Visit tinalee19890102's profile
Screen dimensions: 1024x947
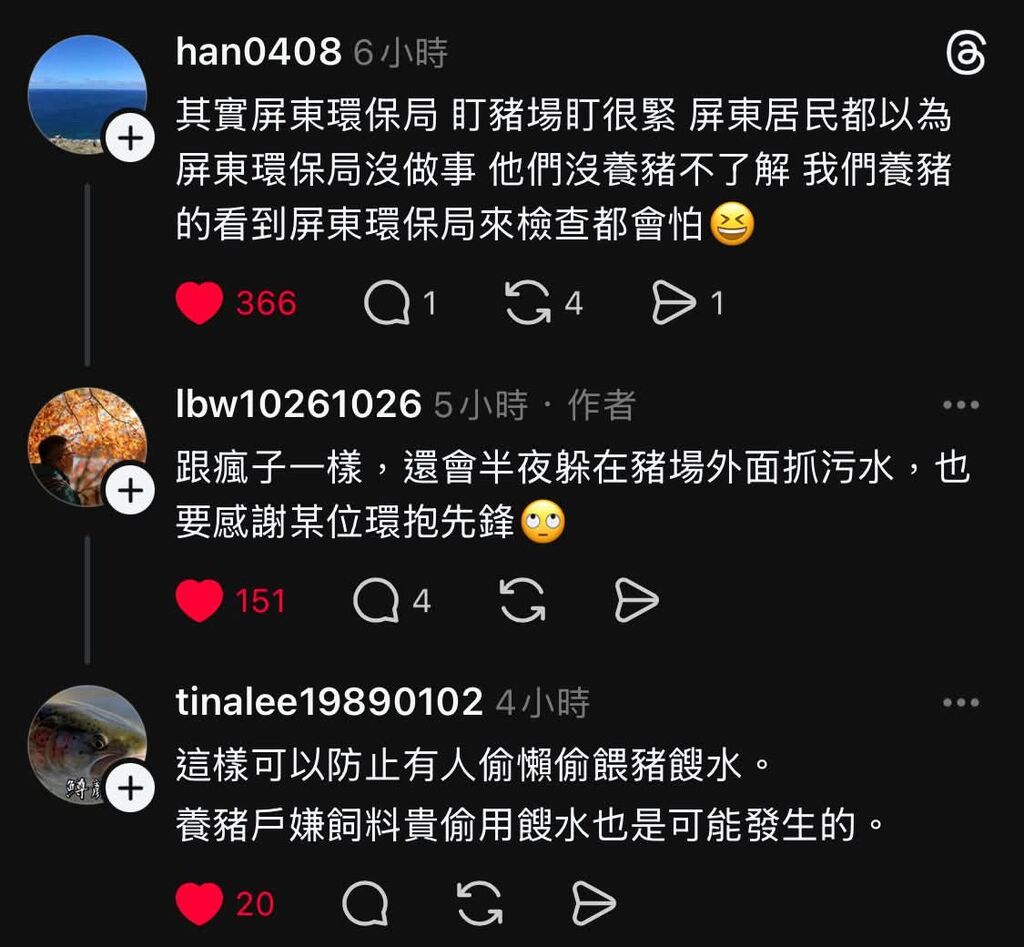click(x=329, y=703)
